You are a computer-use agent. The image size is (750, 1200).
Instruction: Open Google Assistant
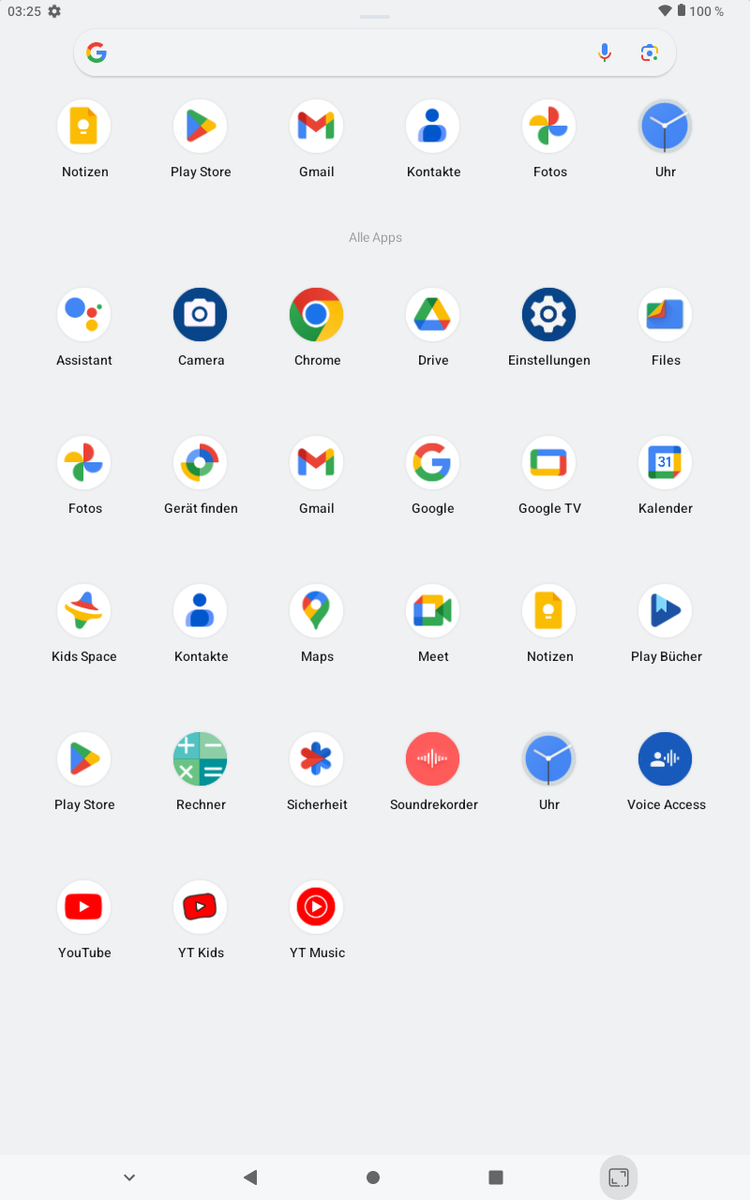pos(84,315)
